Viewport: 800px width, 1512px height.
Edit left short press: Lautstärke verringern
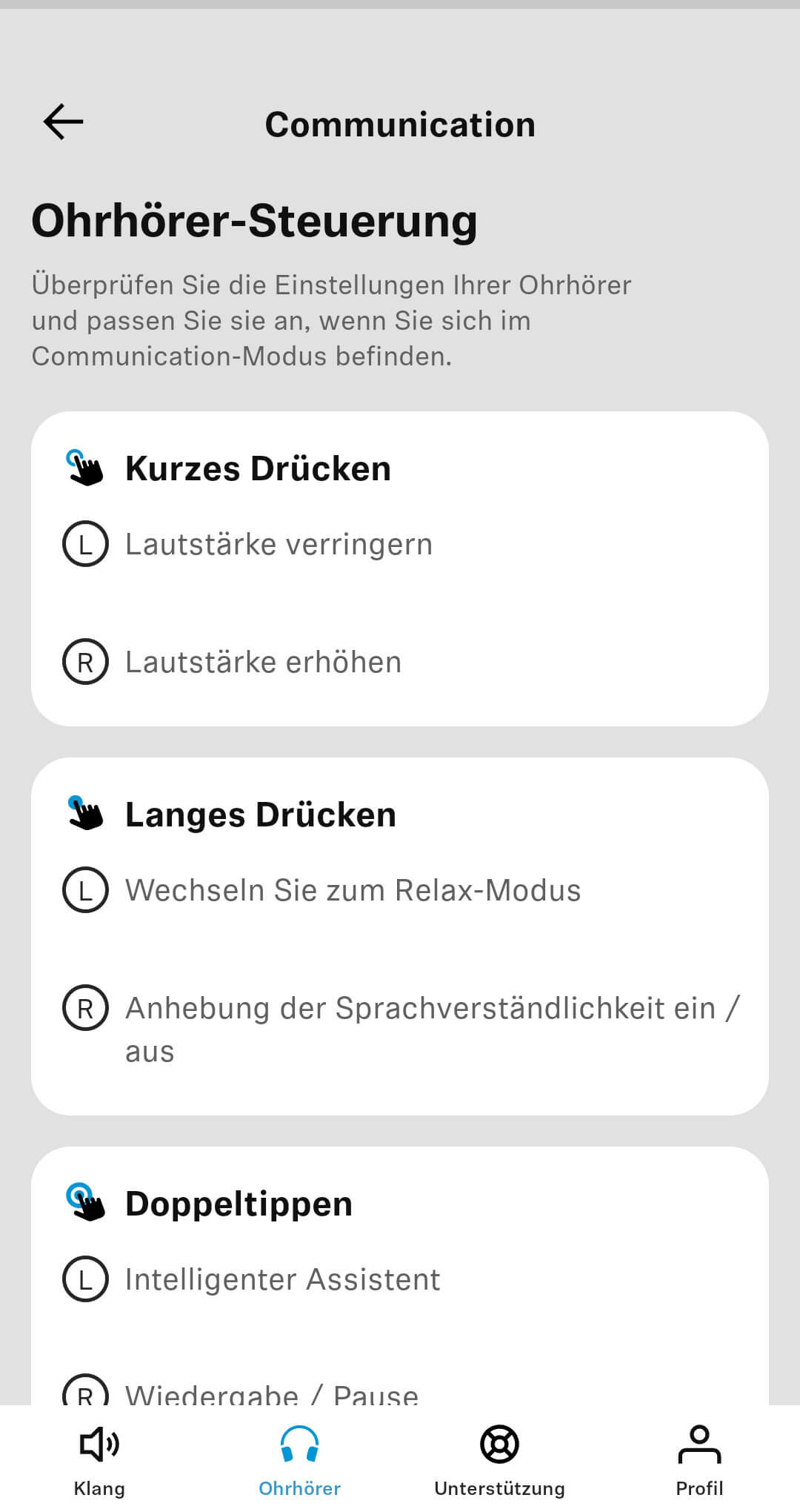[x=279, y=545]
